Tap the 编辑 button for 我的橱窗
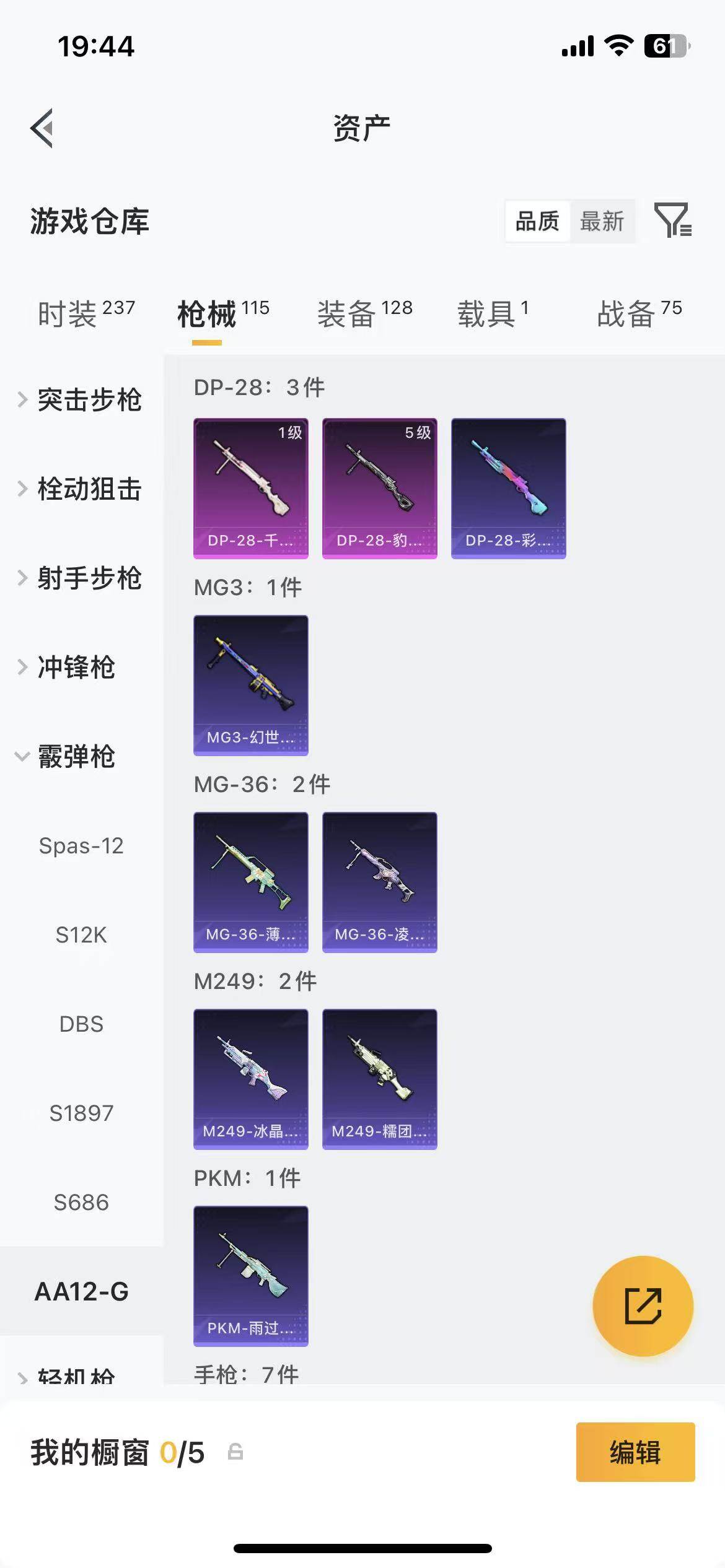Viewport: 725px width, 1568px height. click(x=635, y=1452)
